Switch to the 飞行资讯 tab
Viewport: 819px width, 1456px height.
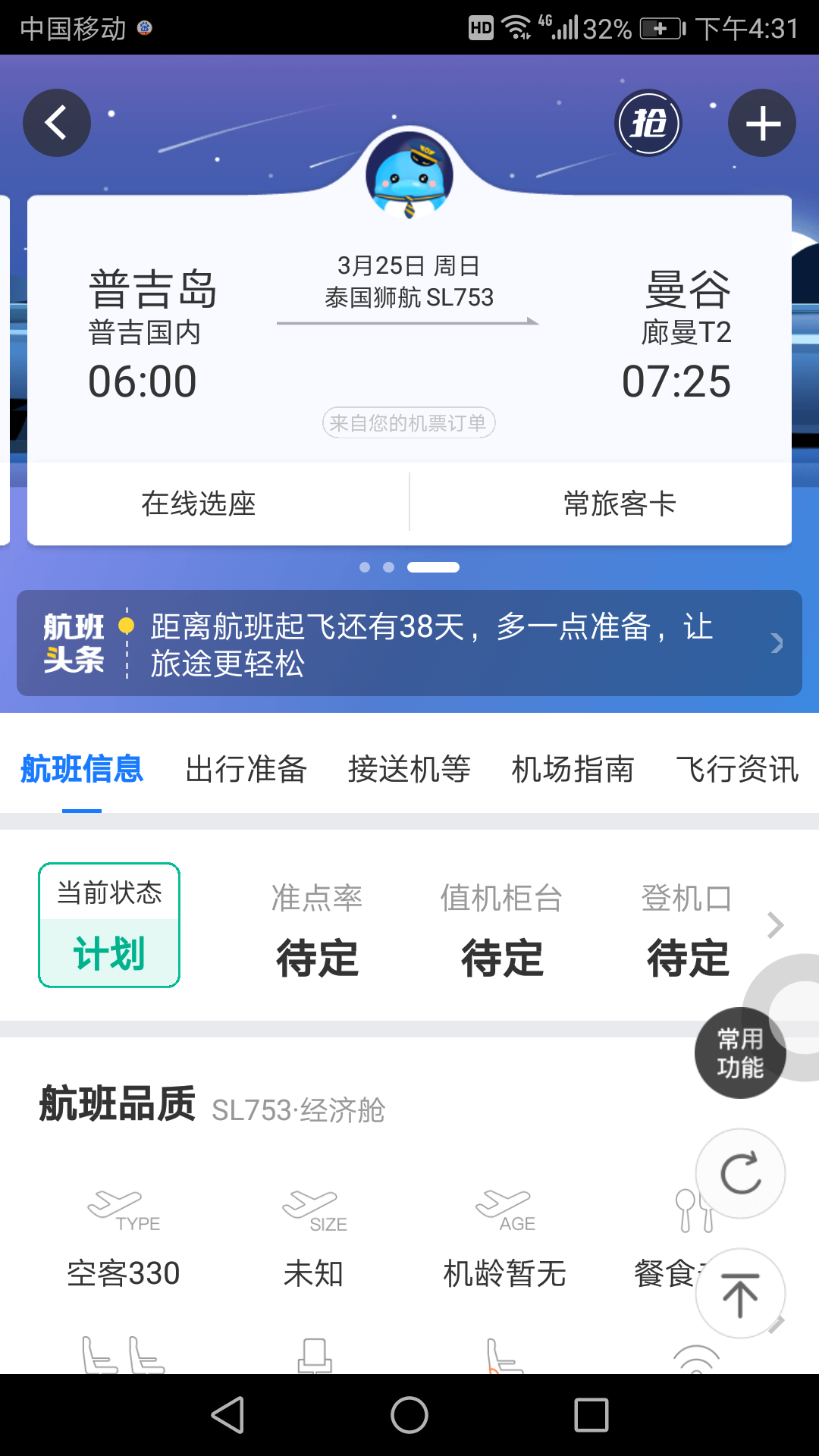coord(737,769)
